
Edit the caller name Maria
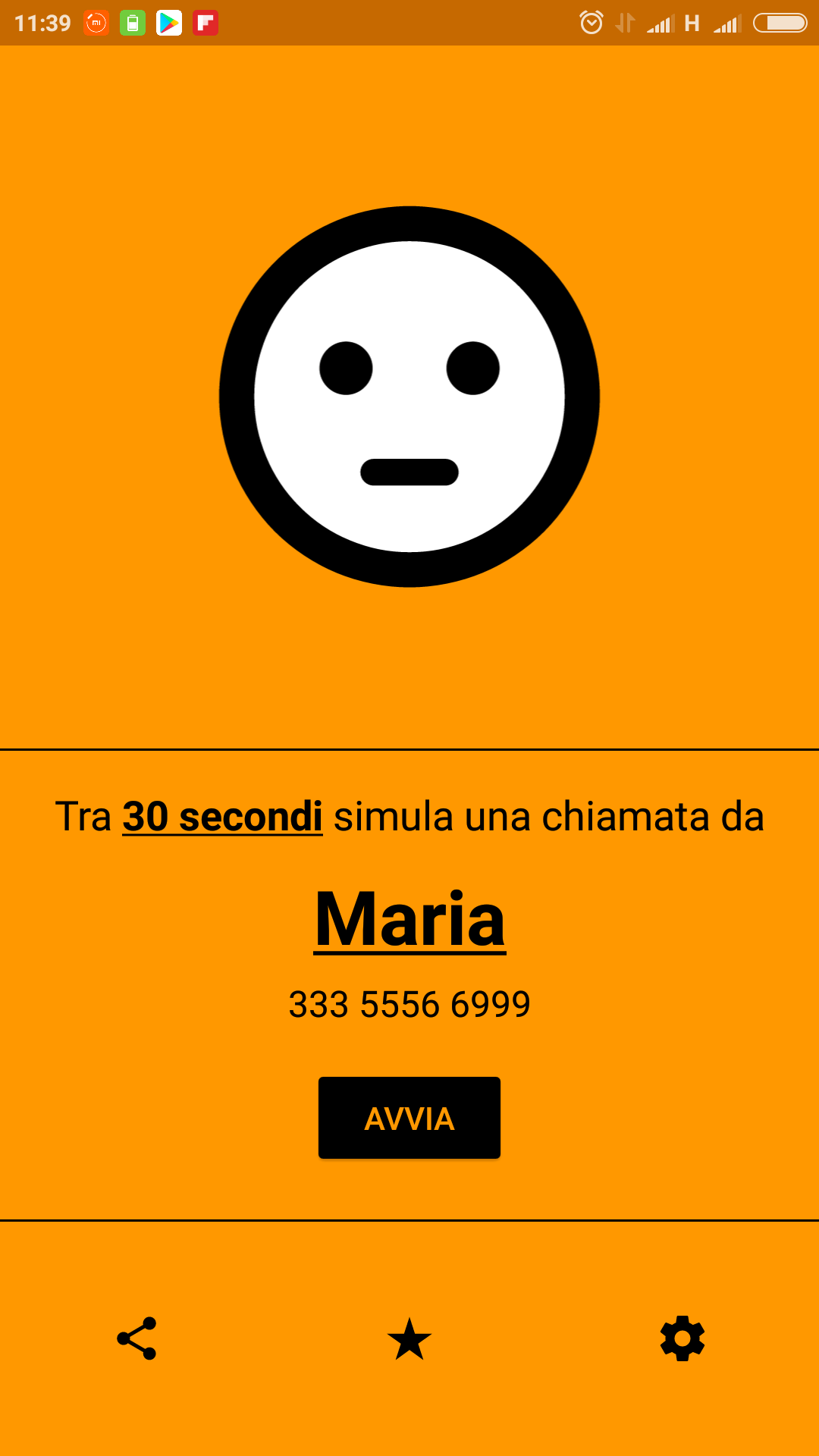pos(409,919)
